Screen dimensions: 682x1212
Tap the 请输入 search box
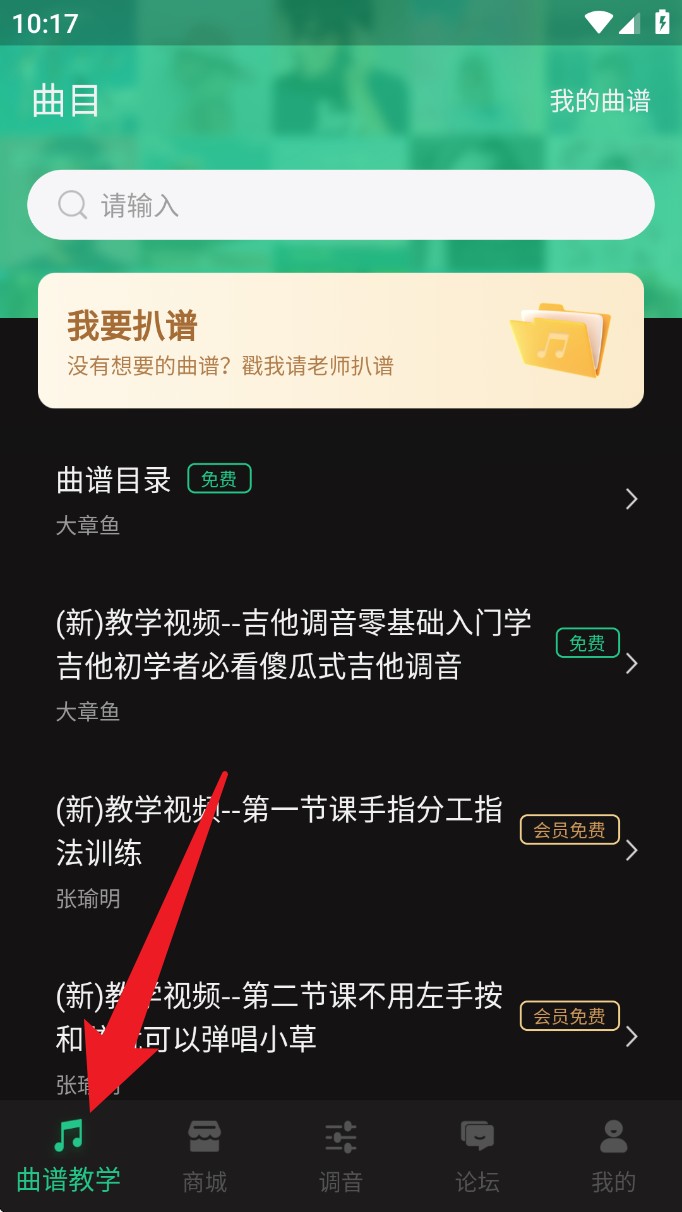(x=340, y=205)
